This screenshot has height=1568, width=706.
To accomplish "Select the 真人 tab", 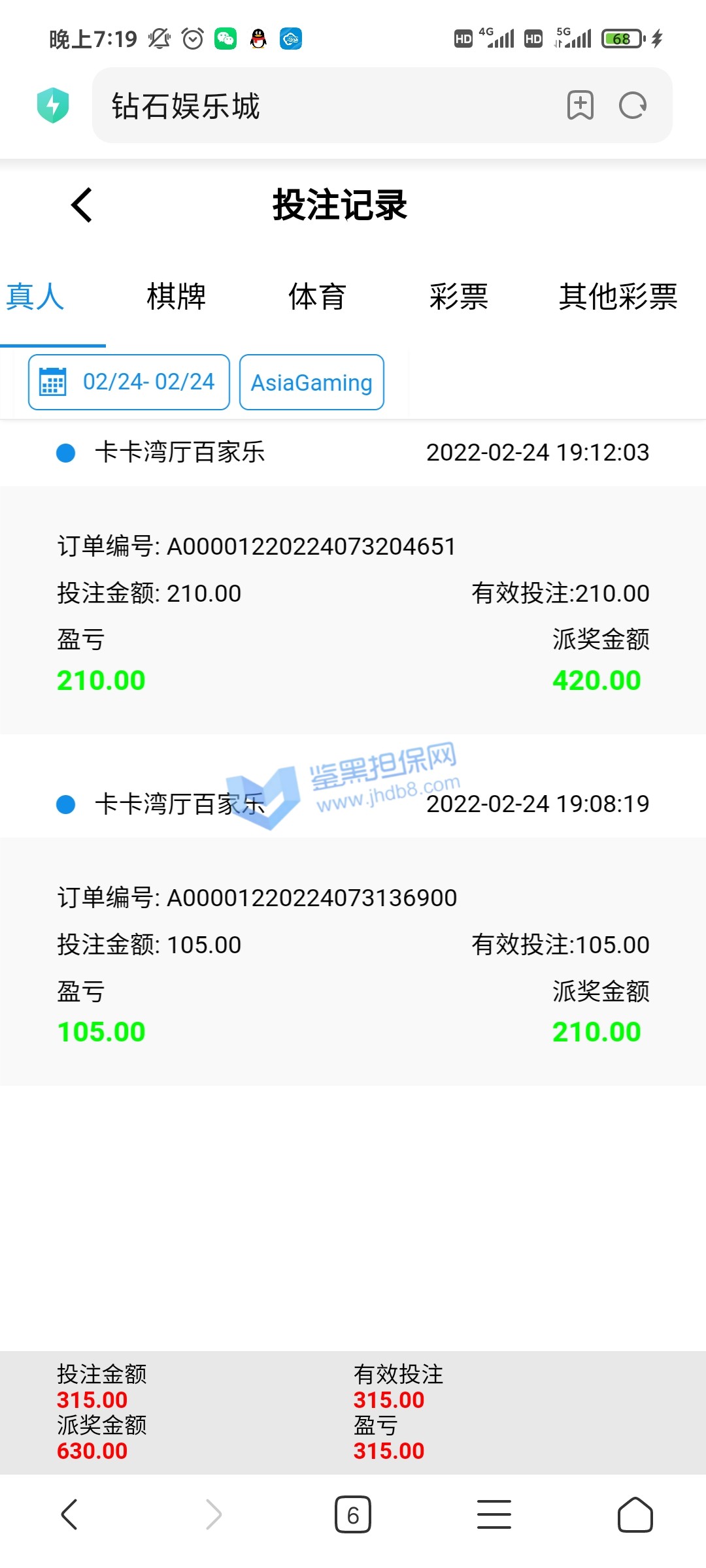I will click(35, 297).
